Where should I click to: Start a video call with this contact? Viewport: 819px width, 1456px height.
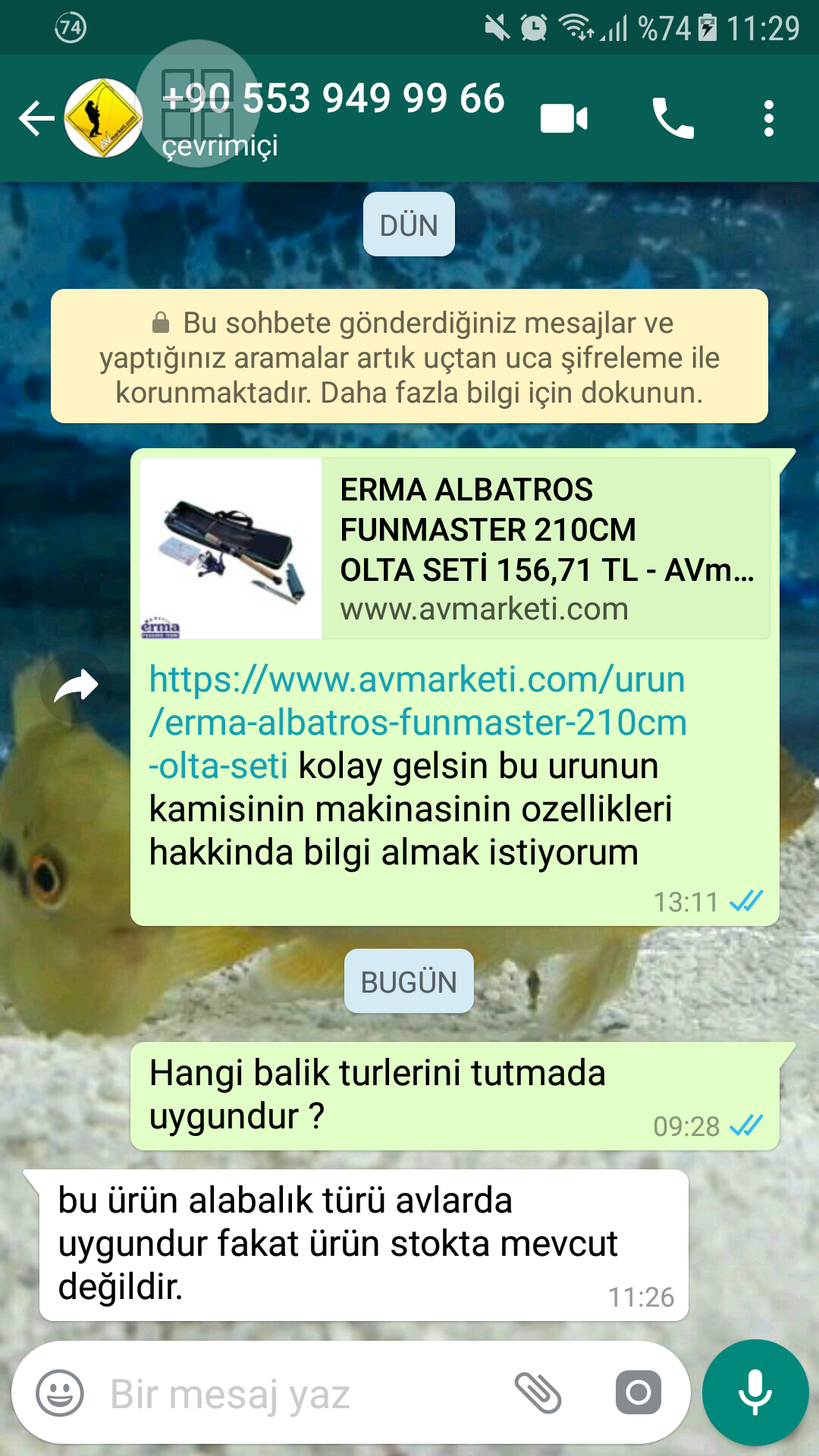(x=564, y=119)
